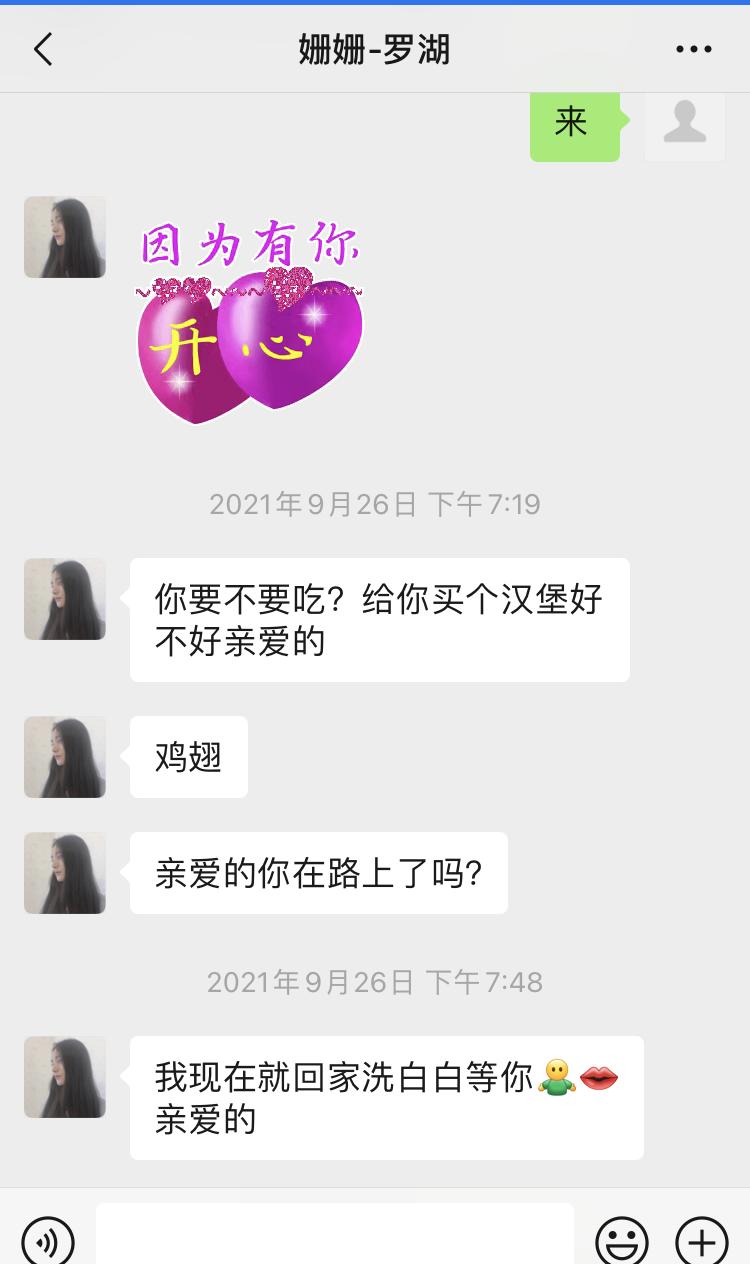Image resolution: width=750 pixels, height=1264 pixels.
Task: Tap the avatar beside the 汉堡 message
Action: coord(64,599)
